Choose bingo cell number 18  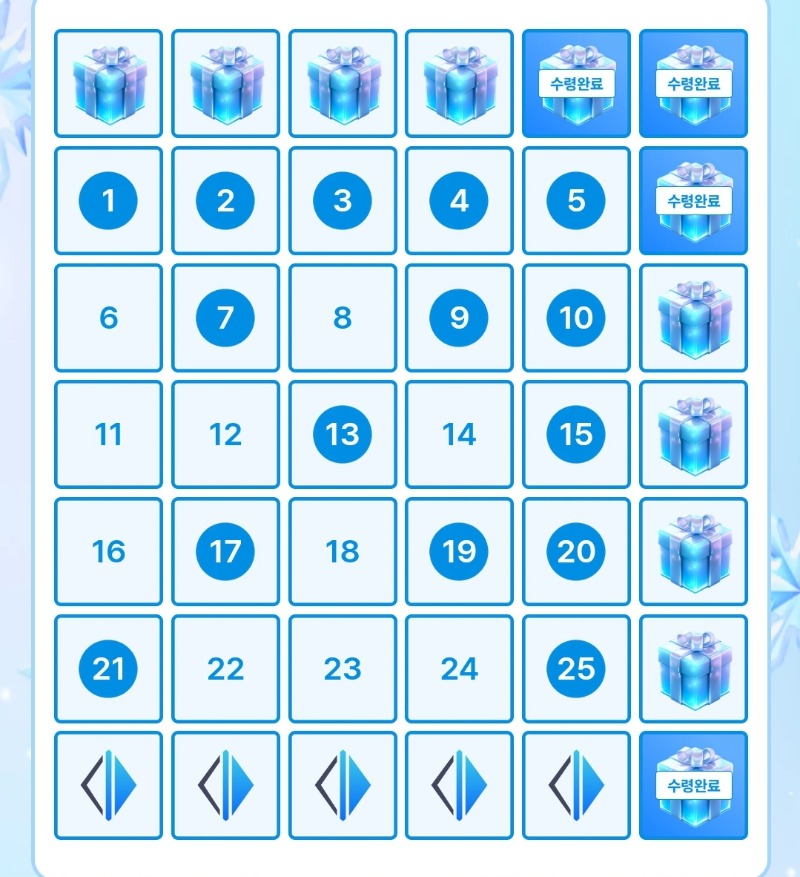(342, 552)
